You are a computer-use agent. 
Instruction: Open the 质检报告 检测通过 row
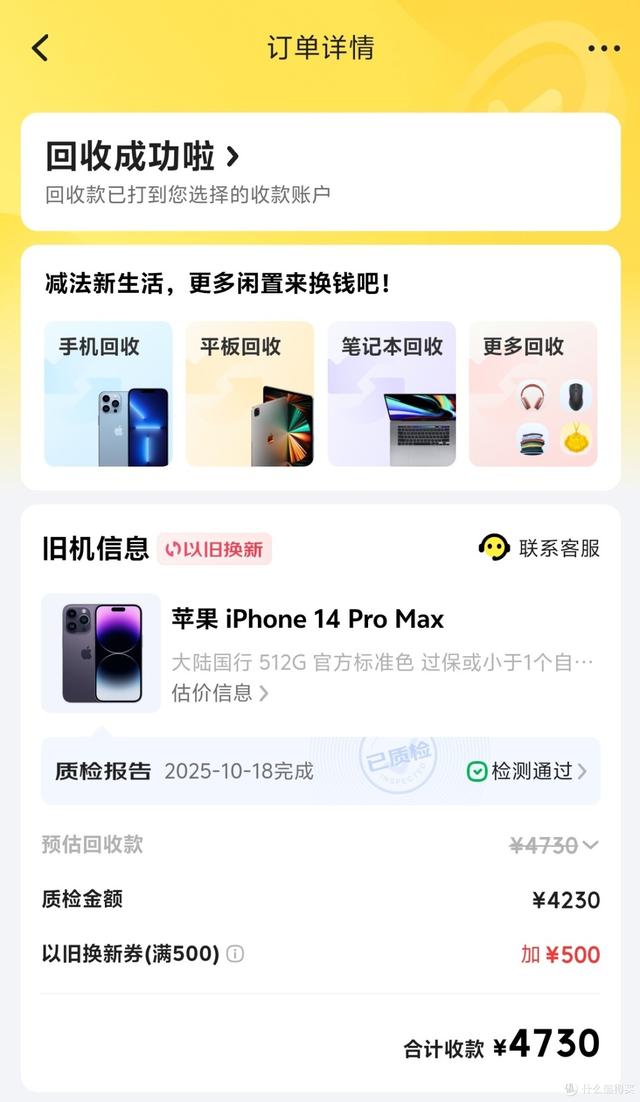(x=527, y=771)
